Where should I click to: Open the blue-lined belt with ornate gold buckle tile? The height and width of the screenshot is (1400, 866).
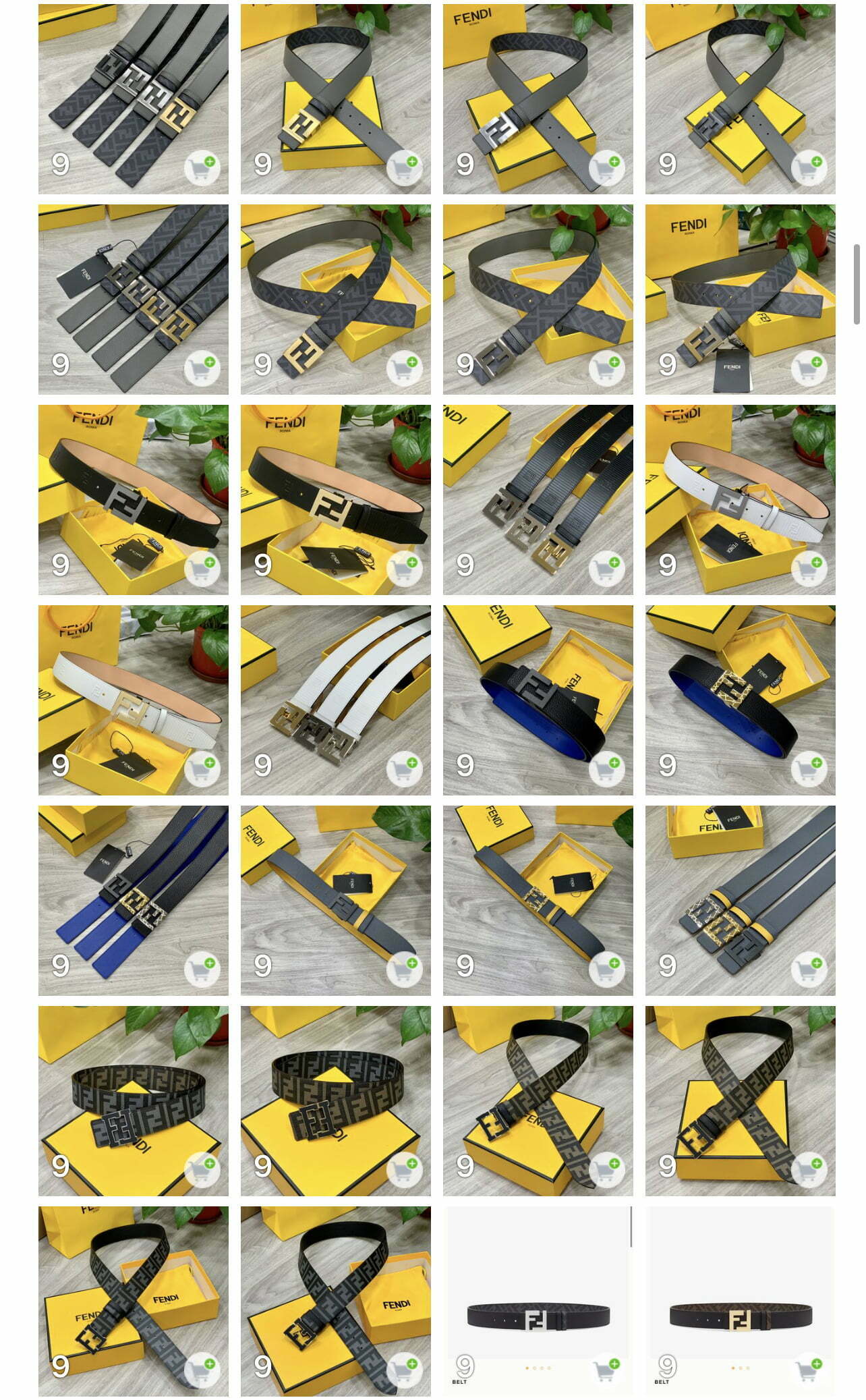click(x=740, y=700)
